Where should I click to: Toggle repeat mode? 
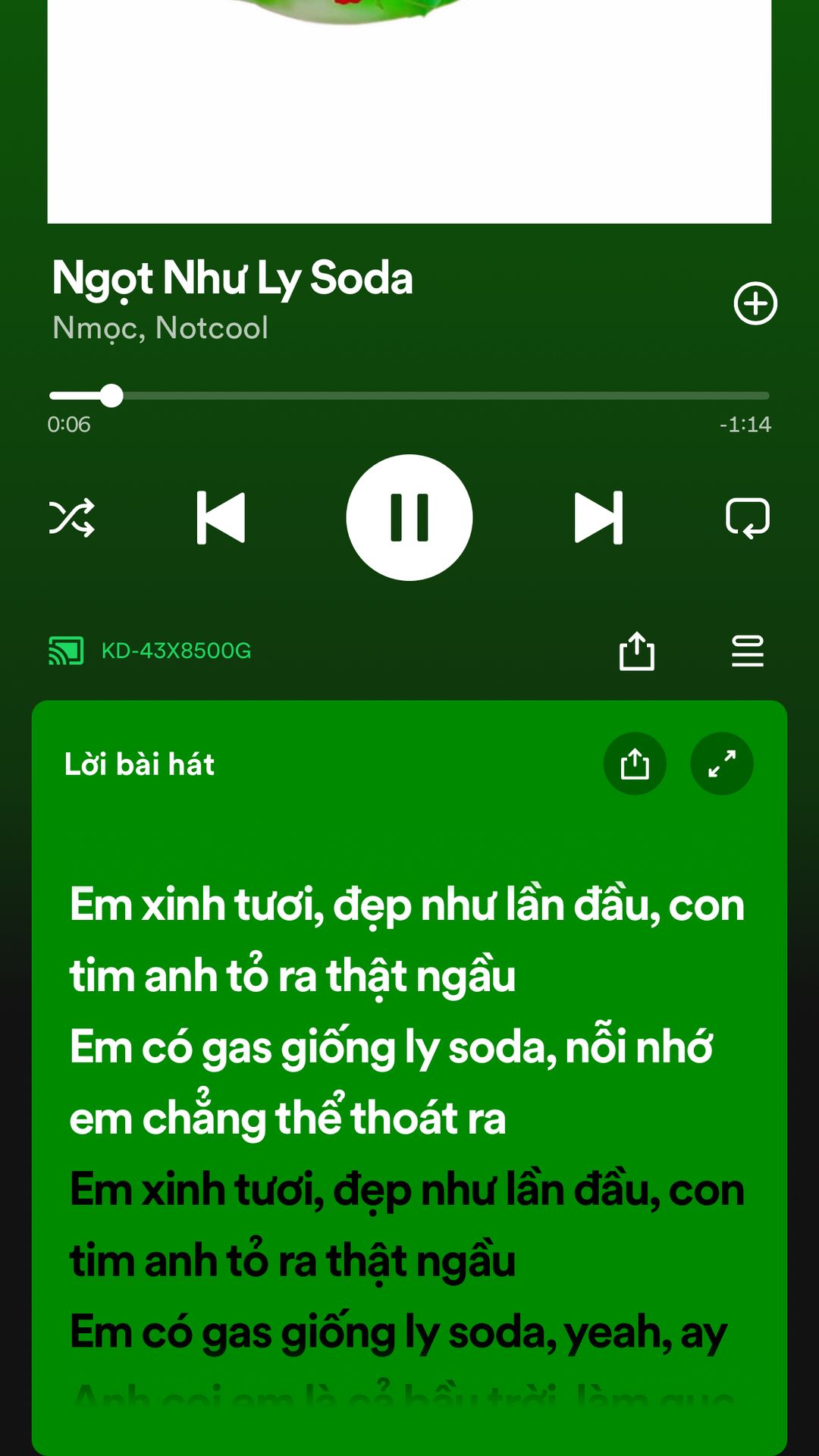point(748,518)
